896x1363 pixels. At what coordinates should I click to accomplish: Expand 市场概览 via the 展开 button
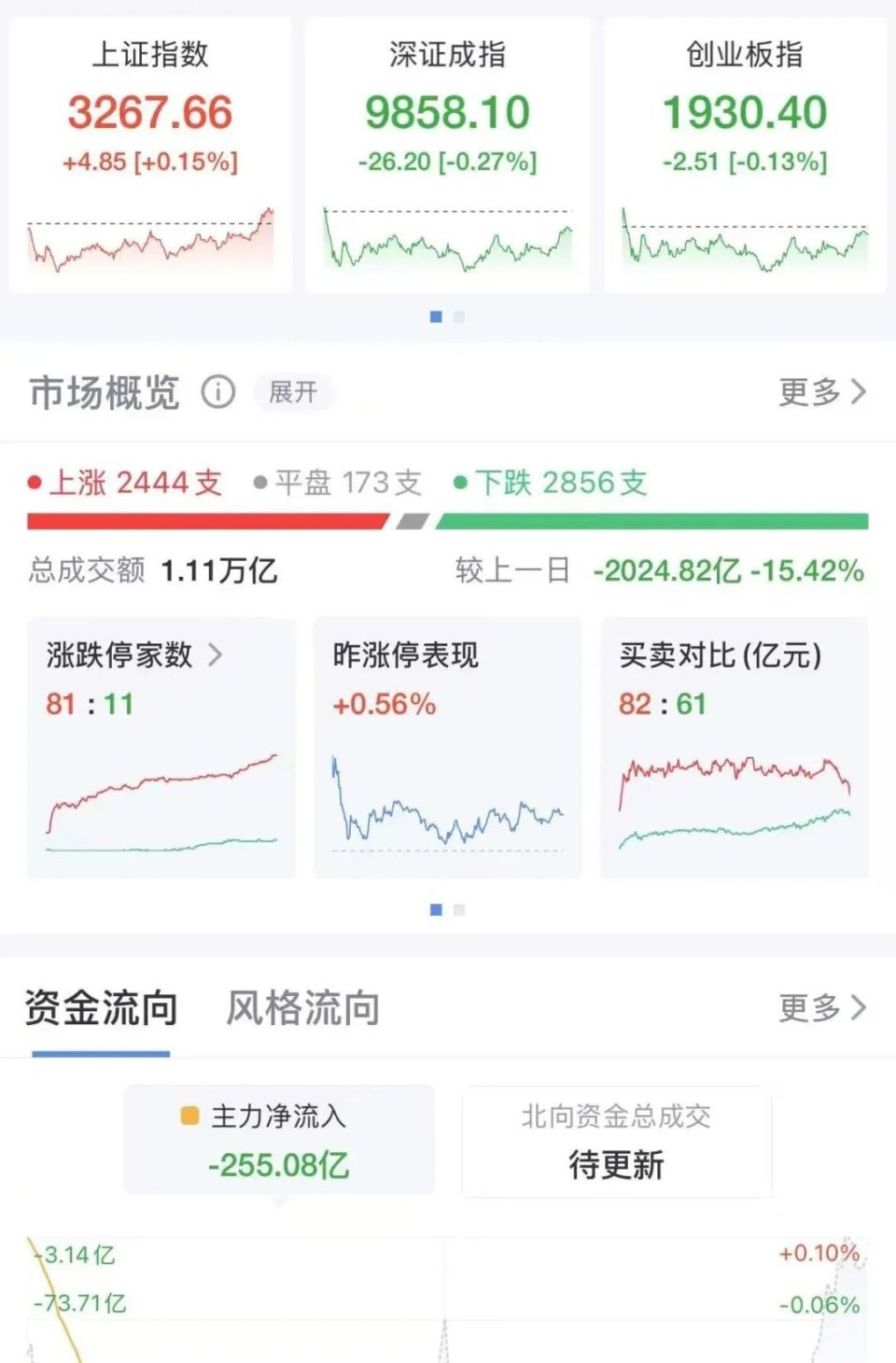point(292,393)
